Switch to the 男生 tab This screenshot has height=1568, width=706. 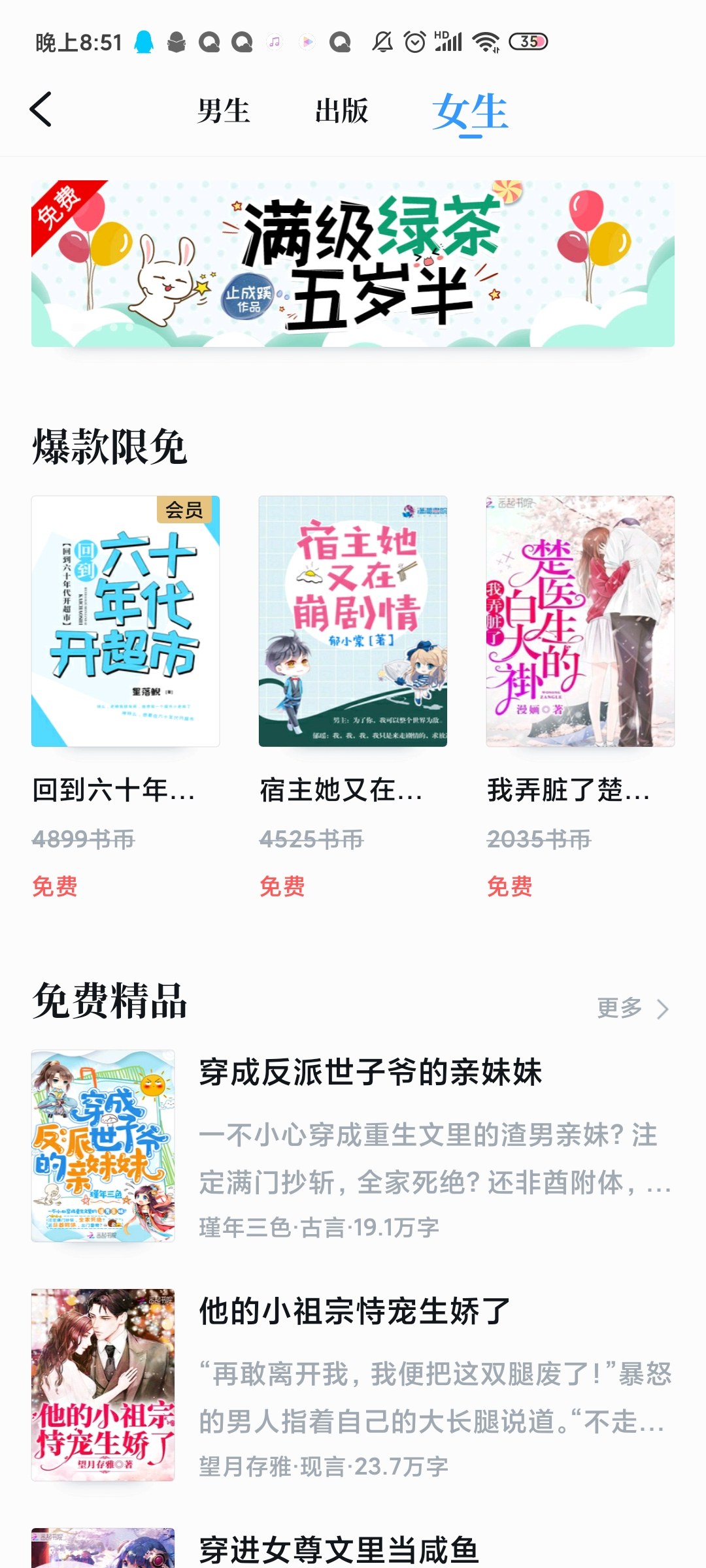tap(224, 111)
